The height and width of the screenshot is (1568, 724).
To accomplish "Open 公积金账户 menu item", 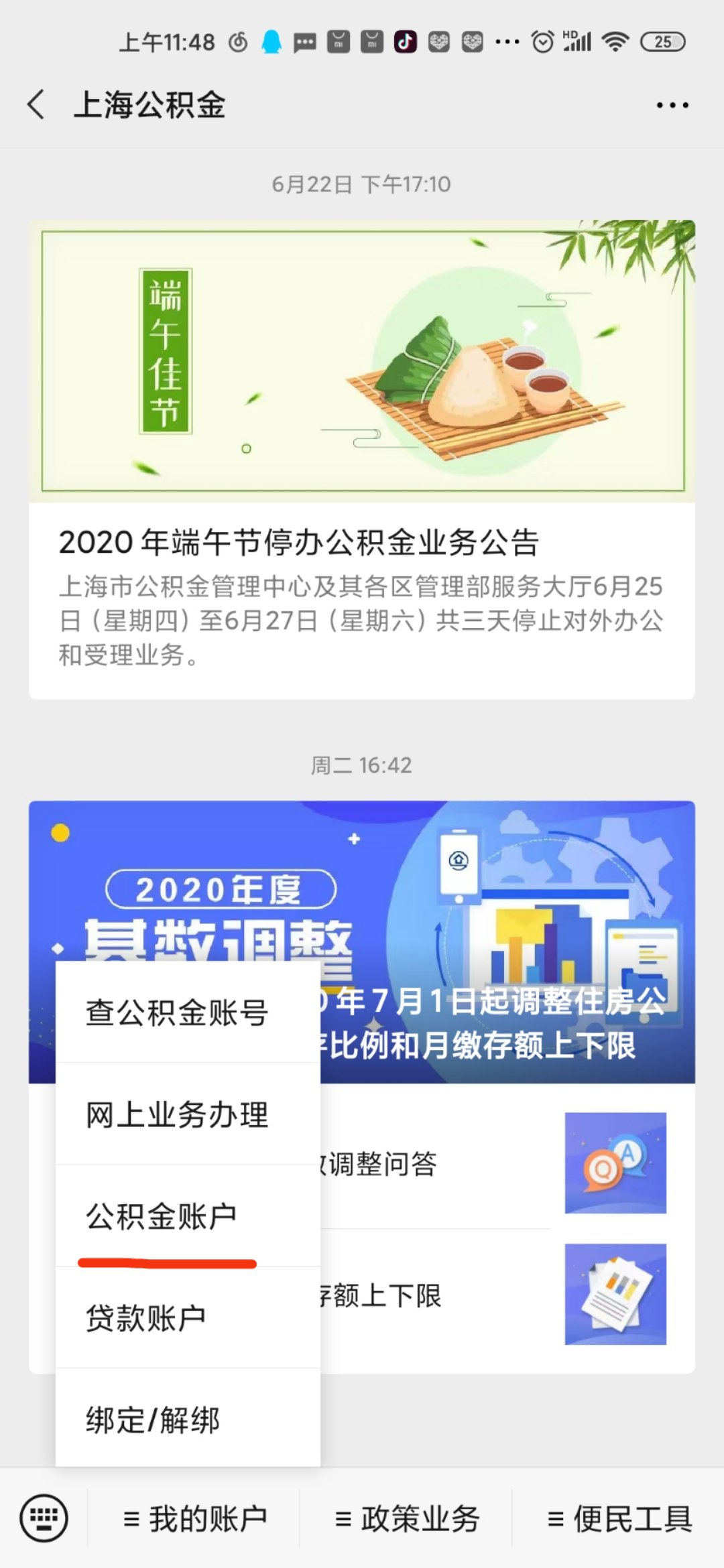I will pos(162,1216).
